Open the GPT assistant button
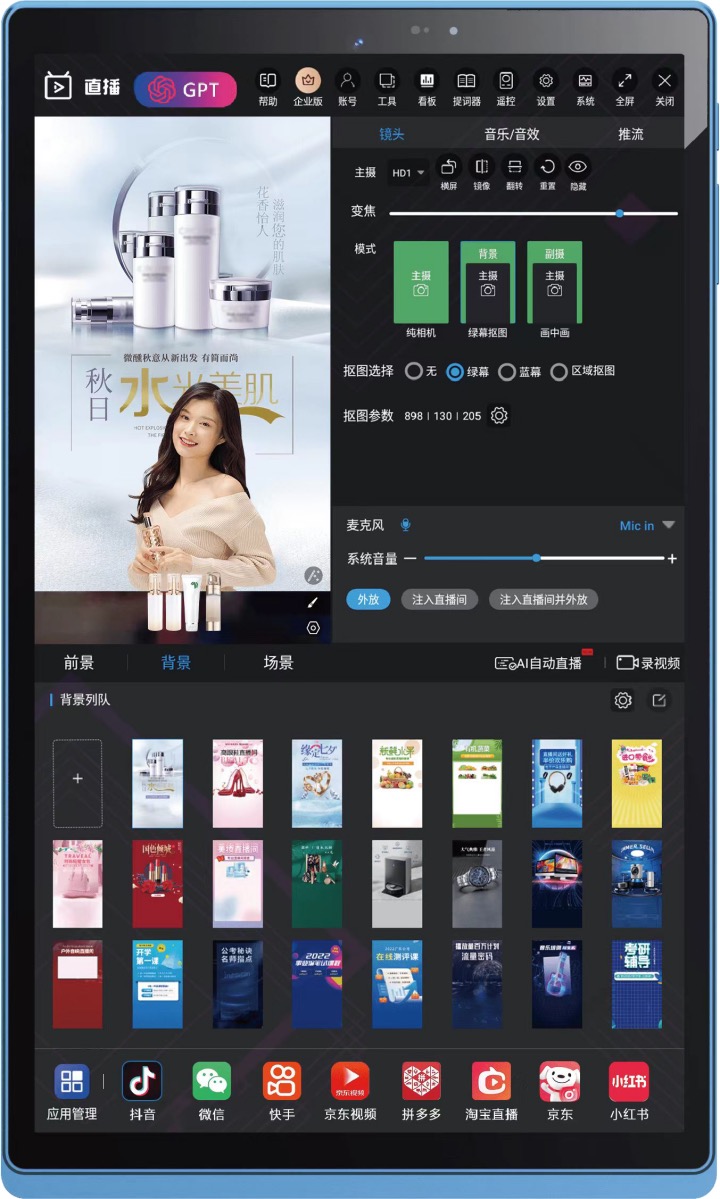 (x=185, y=89)
